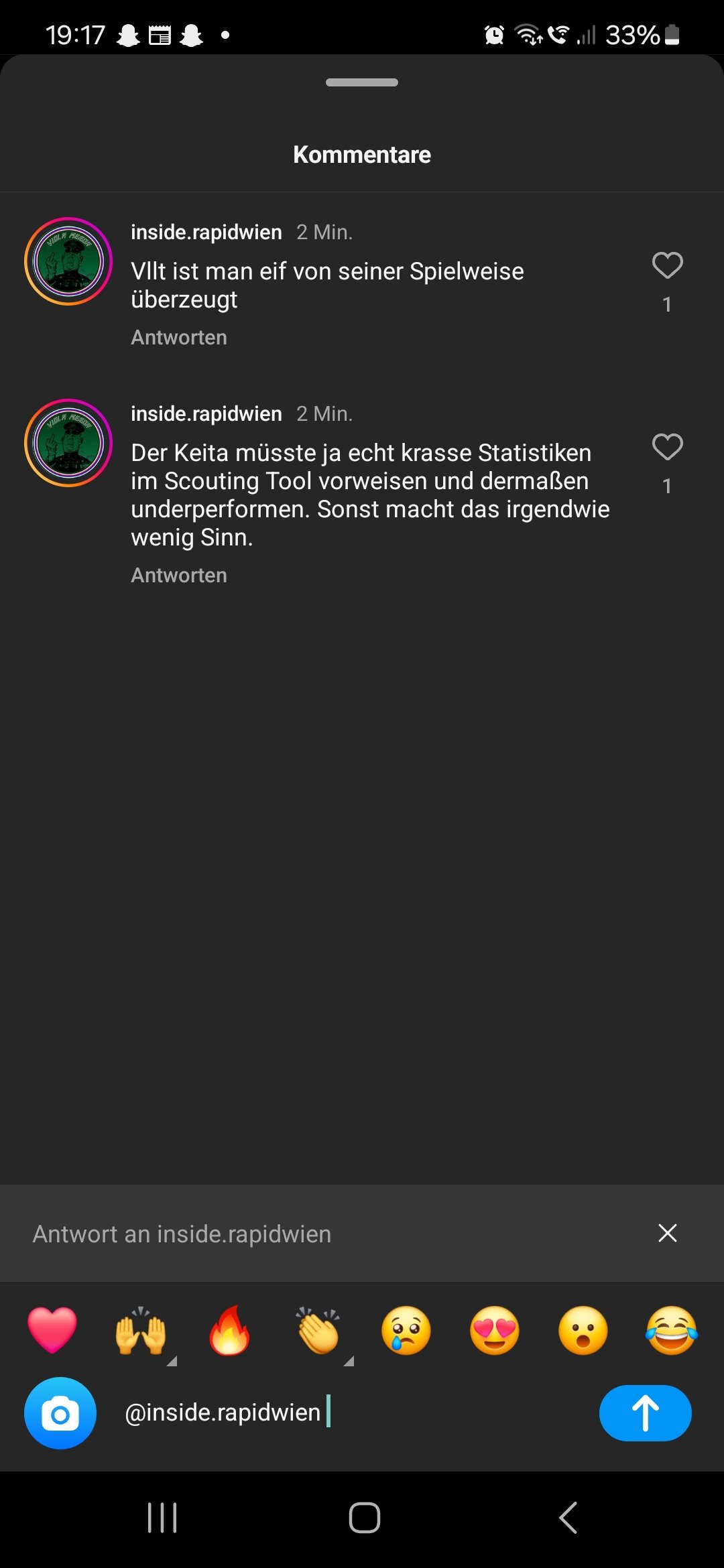Add the clapping hands emoji
This screenshot has width=724, height=1568.
pos(318,1330)
